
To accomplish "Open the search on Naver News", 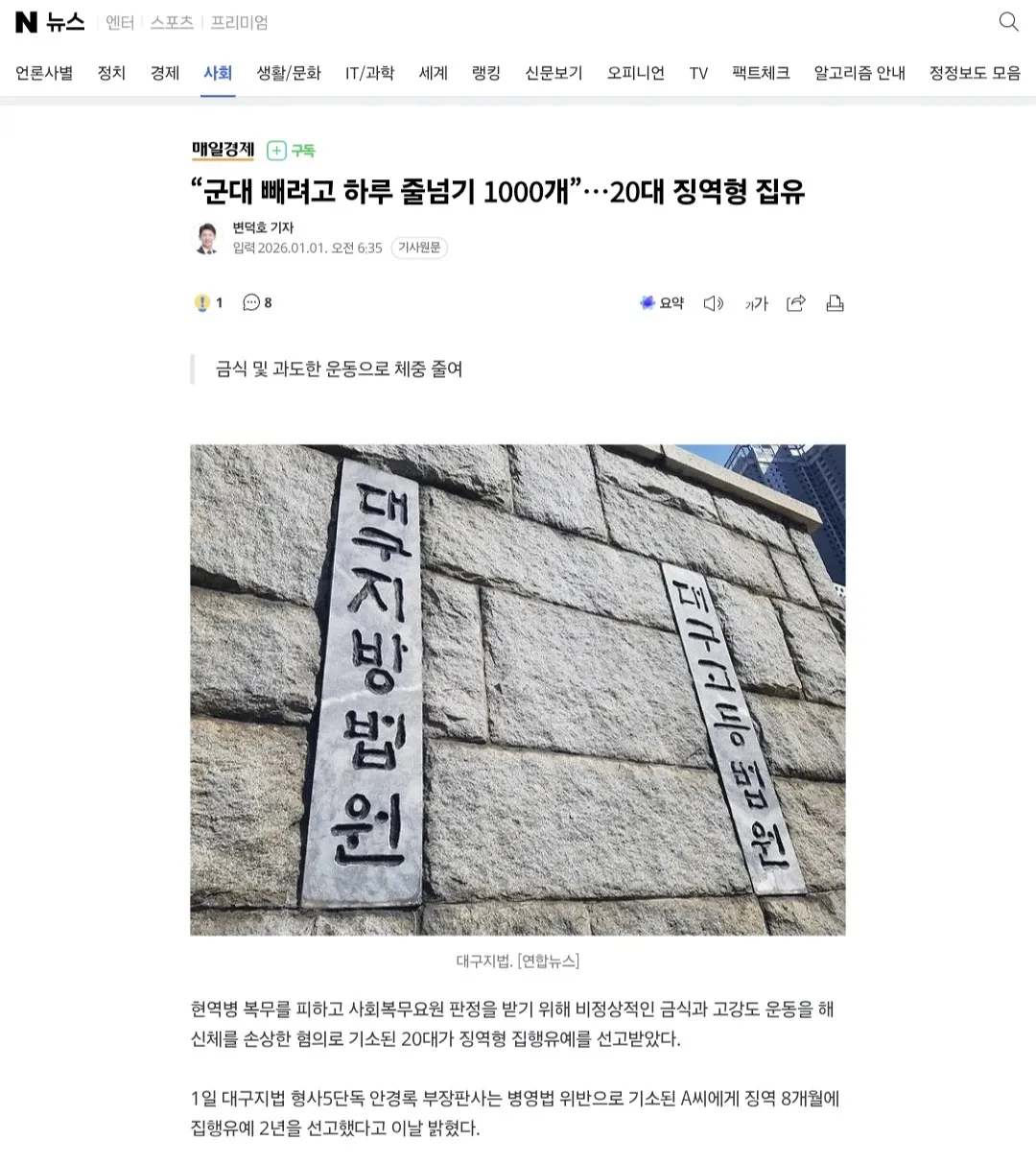I will [1007, 21].
